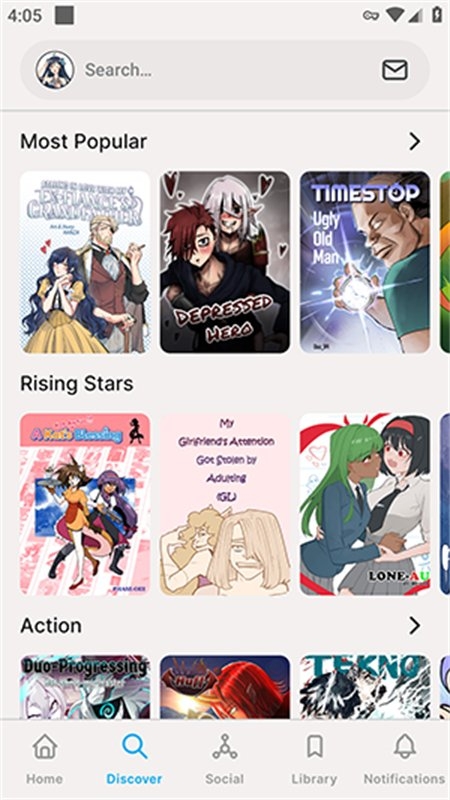
Task: Open the Timestop Ugly Old Man comic
Action: tap(365, 262)
